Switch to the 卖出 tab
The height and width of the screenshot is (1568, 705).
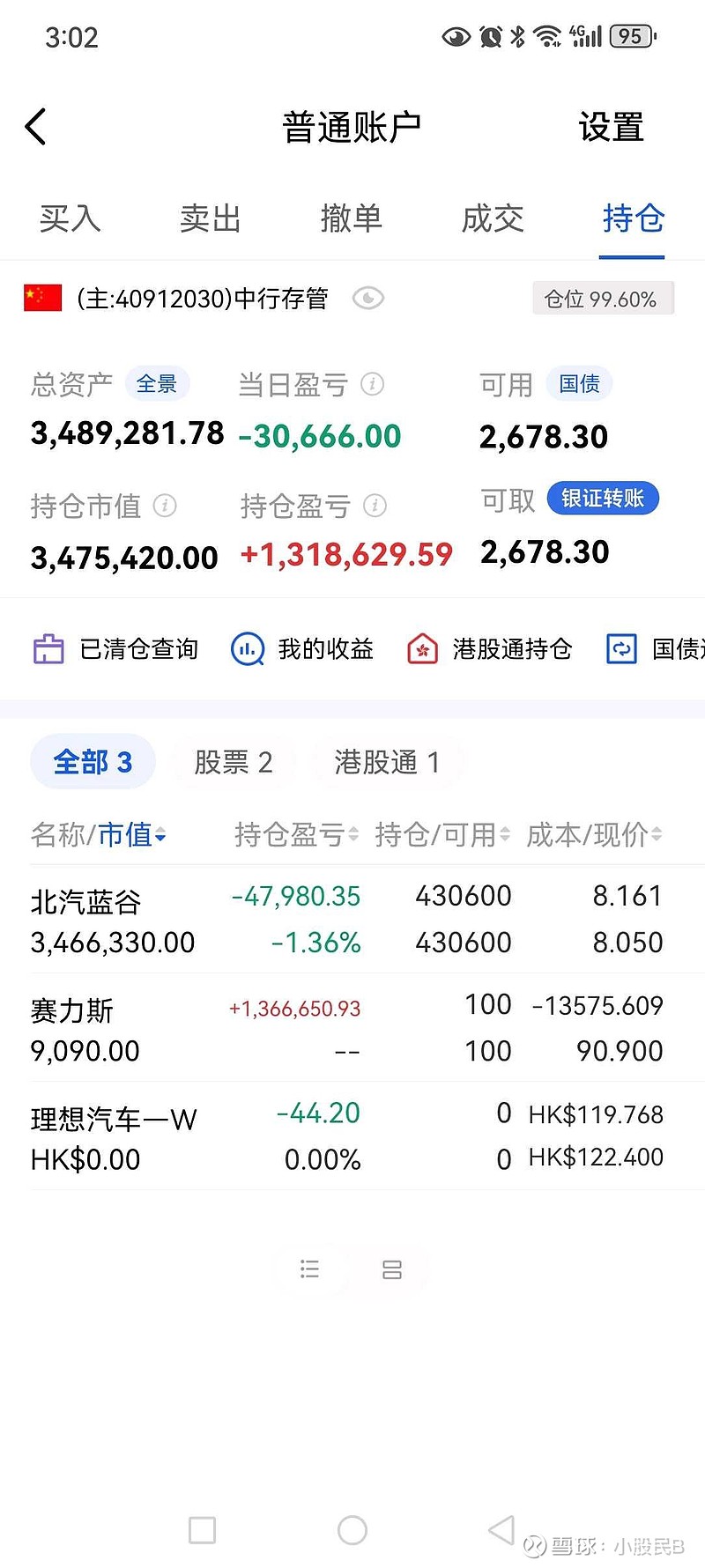click(211, 218)
